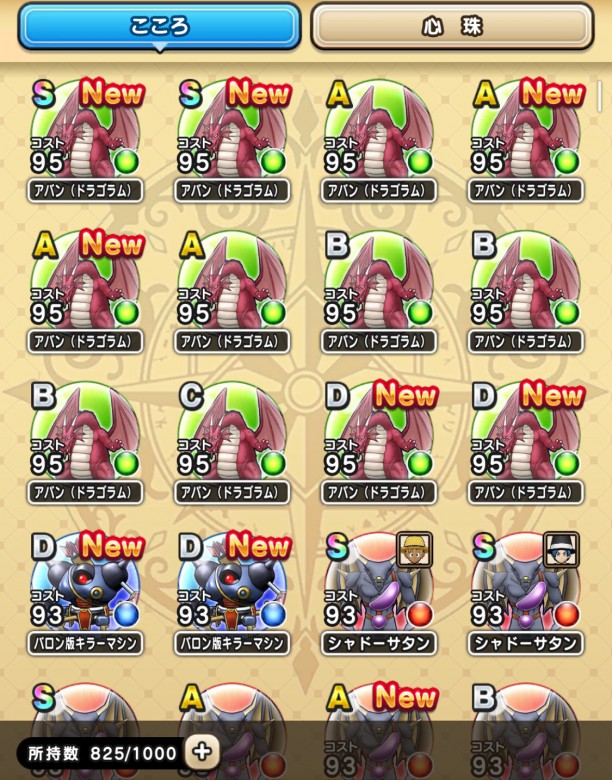The image size is (612, 780).
Task: Tap the plus button beside 所持数 825/1000
Action: (202, 752)
